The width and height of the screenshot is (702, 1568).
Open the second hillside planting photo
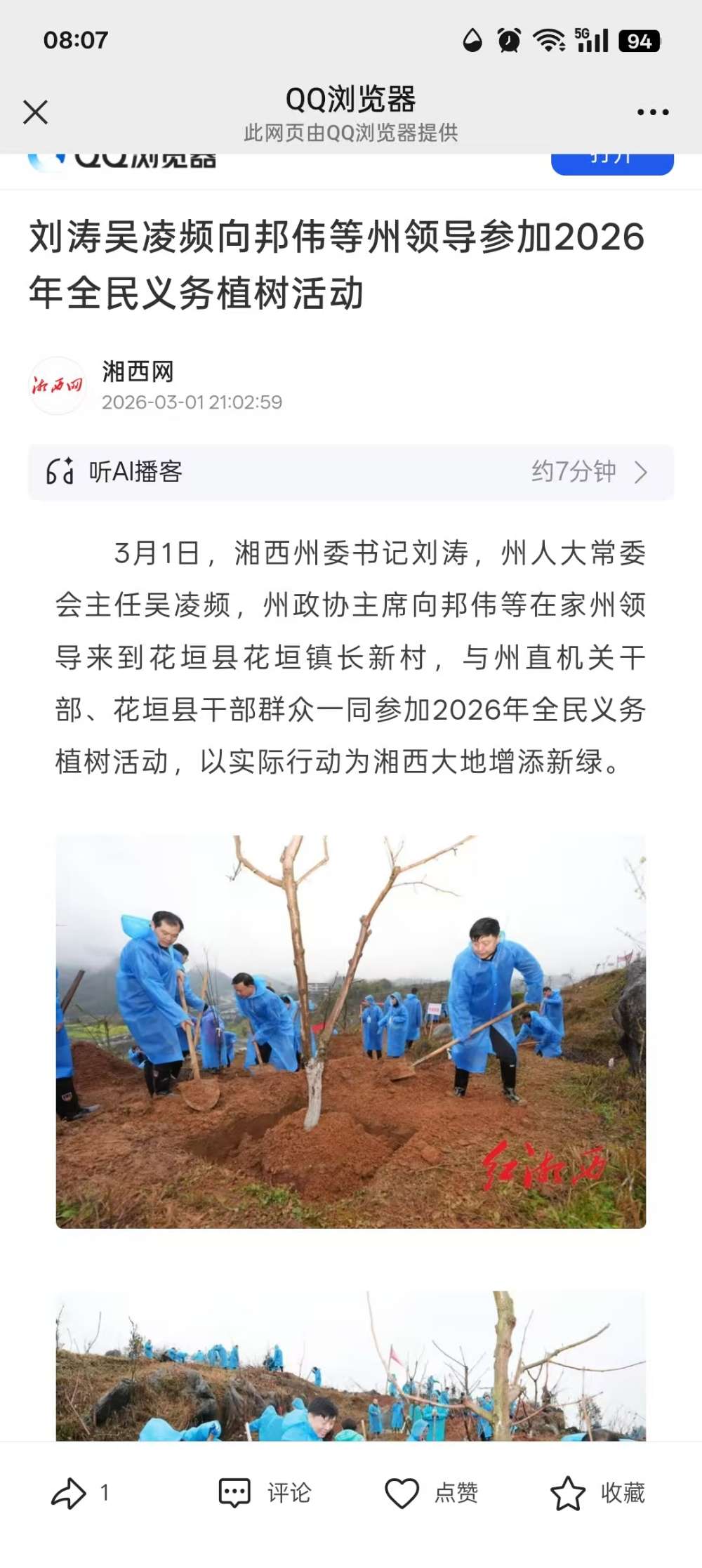pos(351,1364)
